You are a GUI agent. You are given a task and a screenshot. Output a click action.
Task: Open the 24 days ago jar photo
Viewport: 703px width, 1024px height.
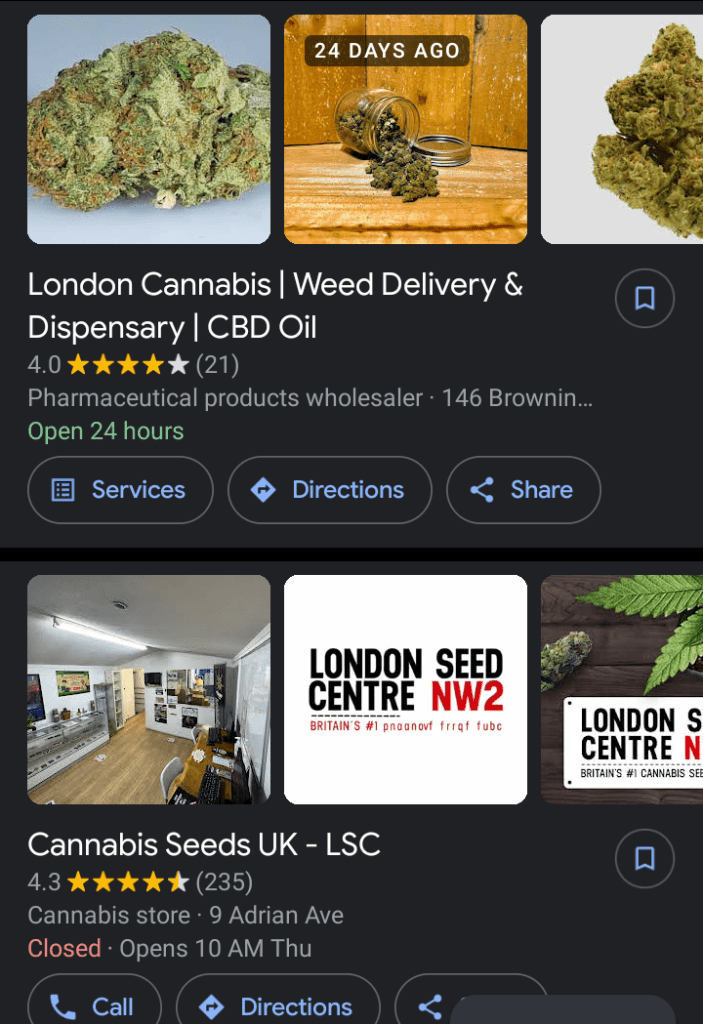click(405, 129)
